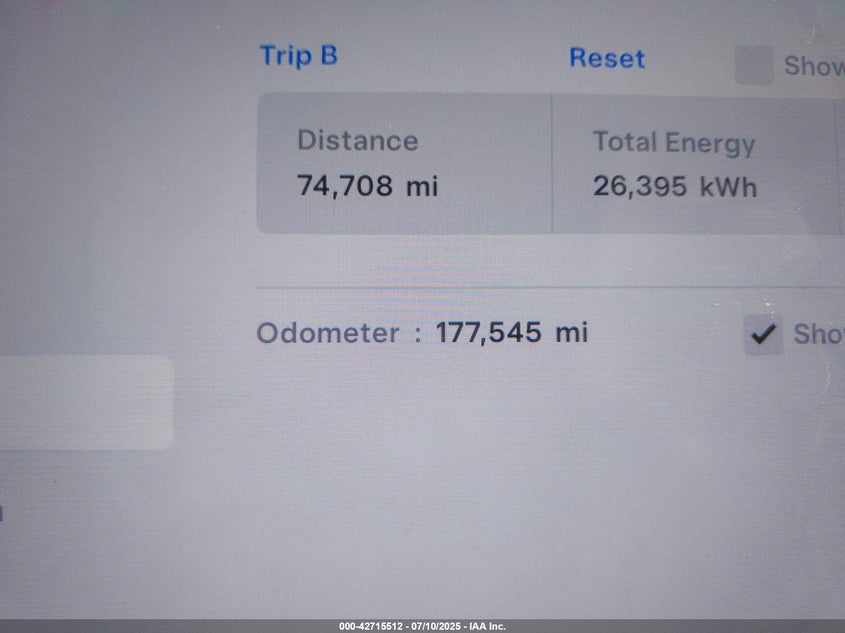Check the Show box next to Trip B
Image resolution: width=845 pixels, height=633 pixels.
pyautogui.click(x=754, y=66)
